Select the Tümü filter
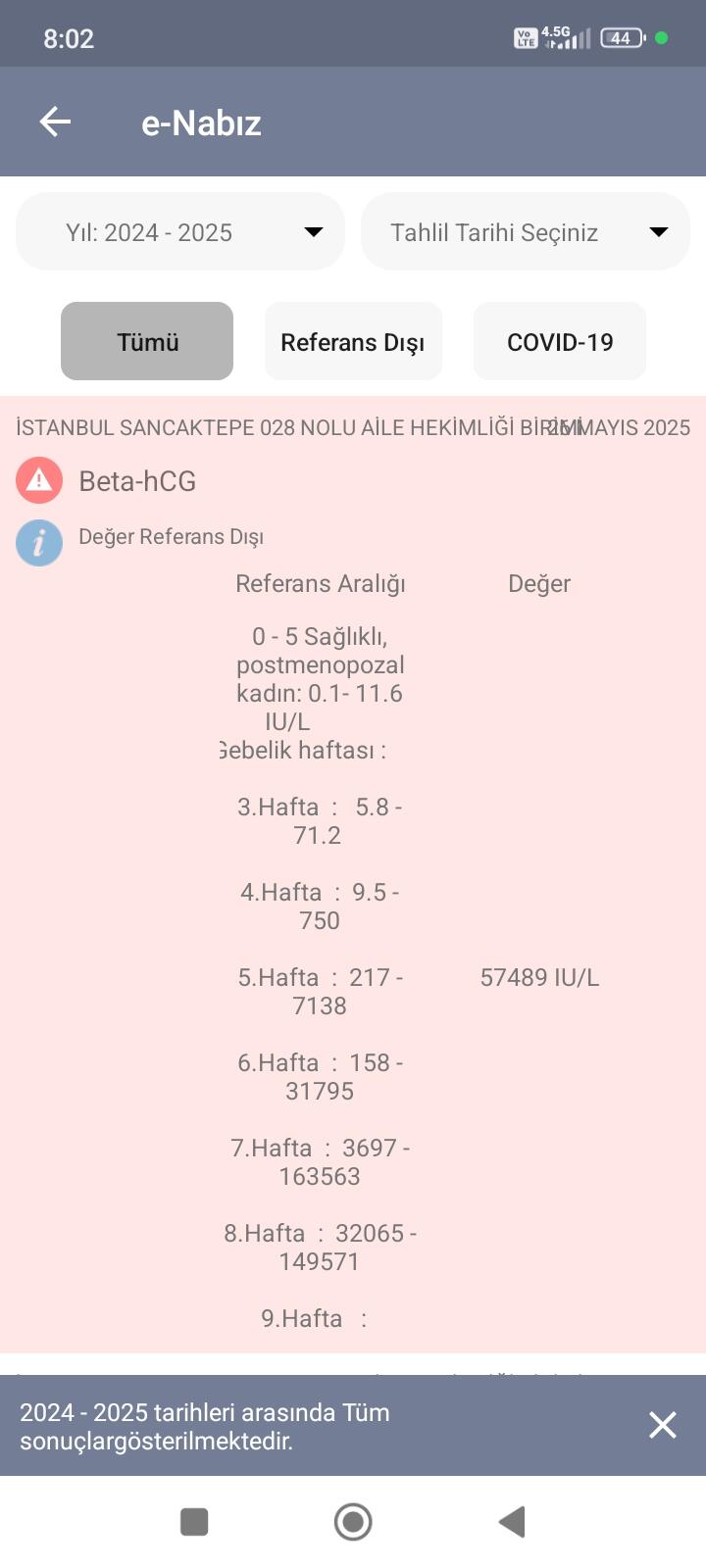706x1568 pixels. click(x=147, y=341)
